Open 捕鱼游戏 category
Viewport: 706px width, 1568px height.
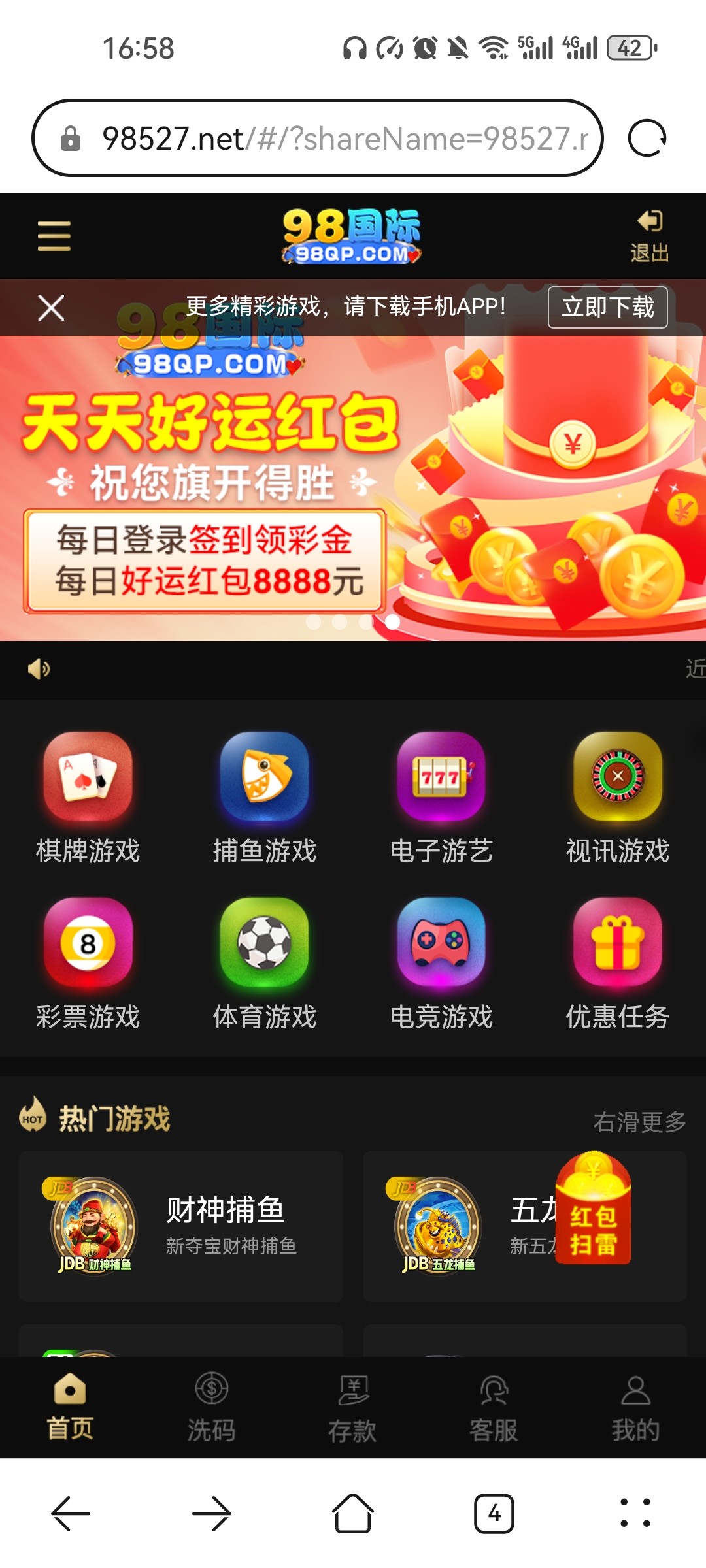coord(265,798)
